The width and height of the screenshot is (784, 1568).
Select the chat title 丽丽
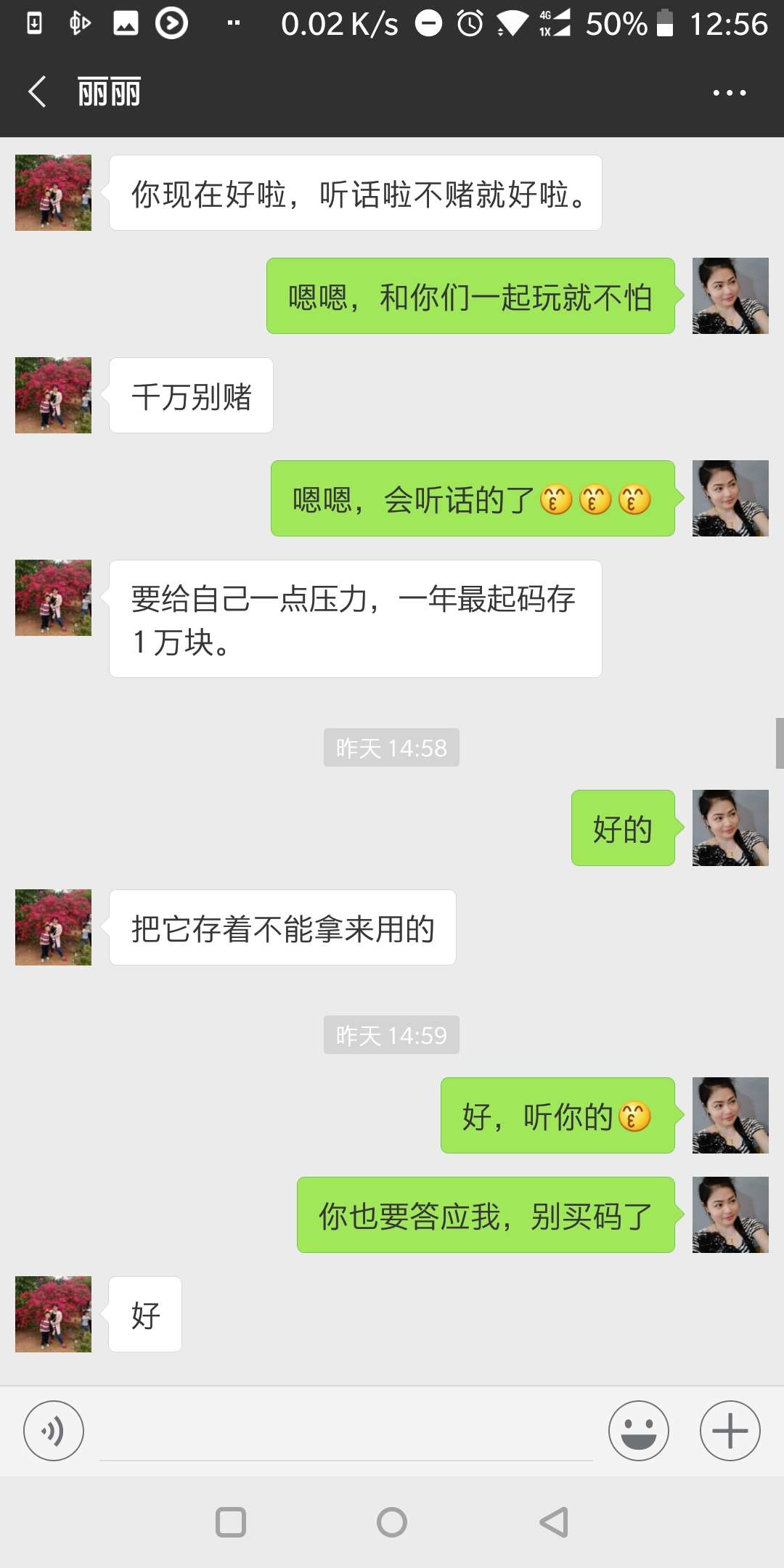click(x=109, y=91)
